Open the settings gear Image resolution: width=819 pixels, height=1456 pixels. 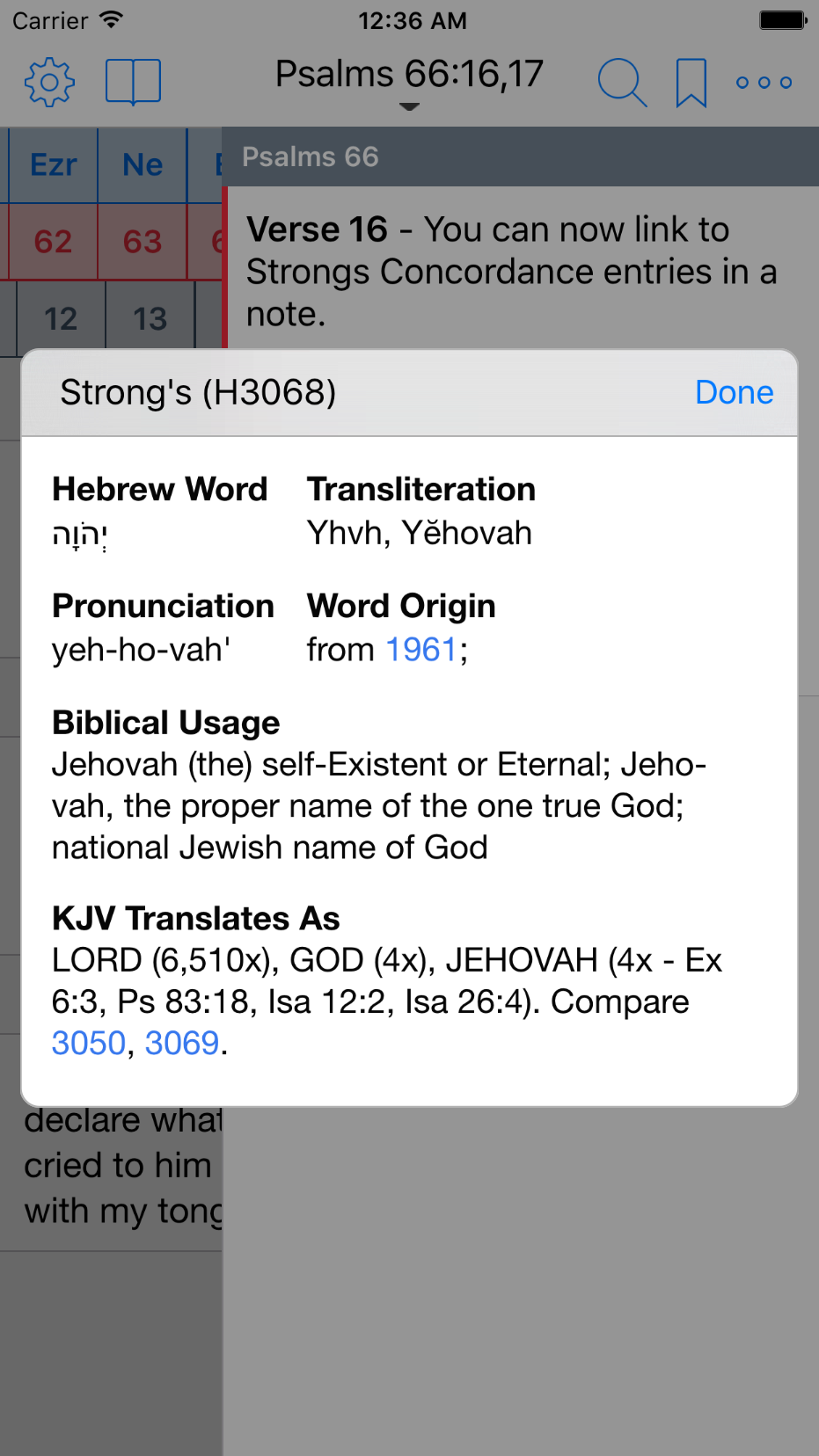coord(49,83)
